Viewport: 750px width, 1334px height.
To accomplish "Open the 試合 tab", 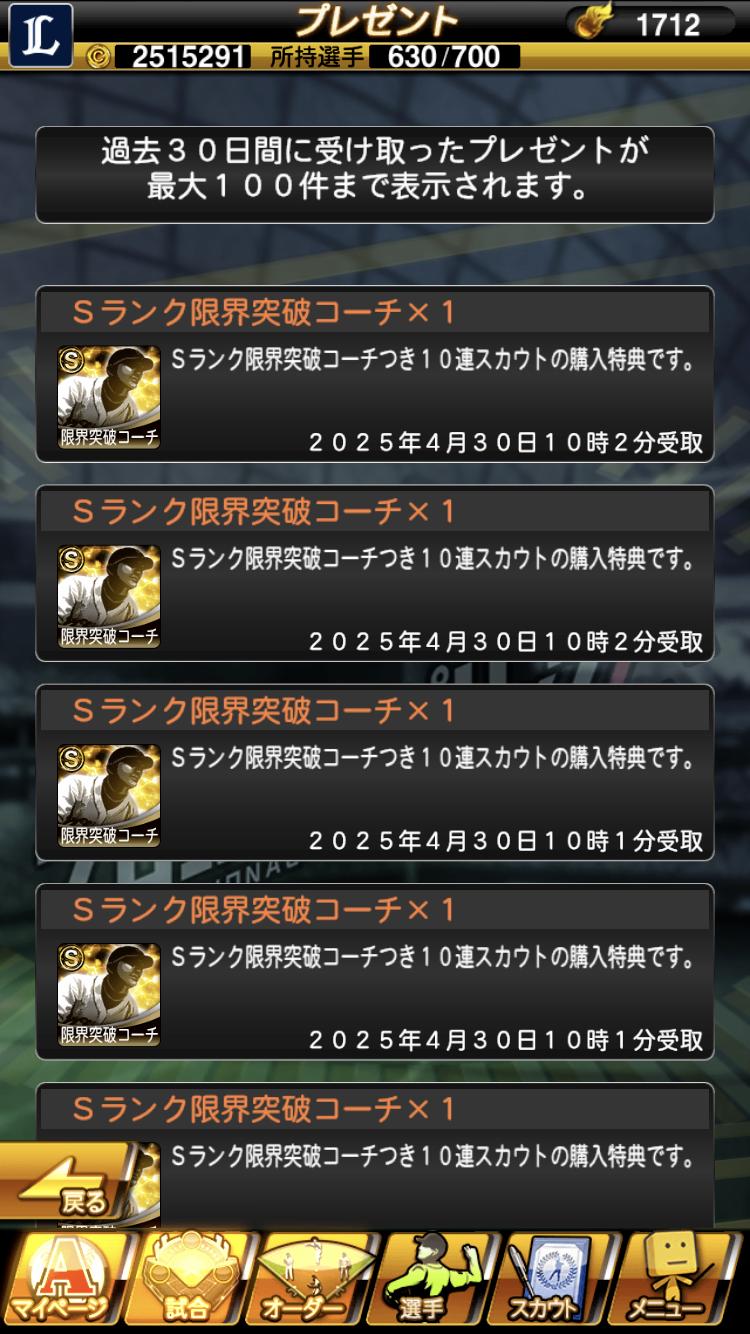I will click(x=187, y=1281).
